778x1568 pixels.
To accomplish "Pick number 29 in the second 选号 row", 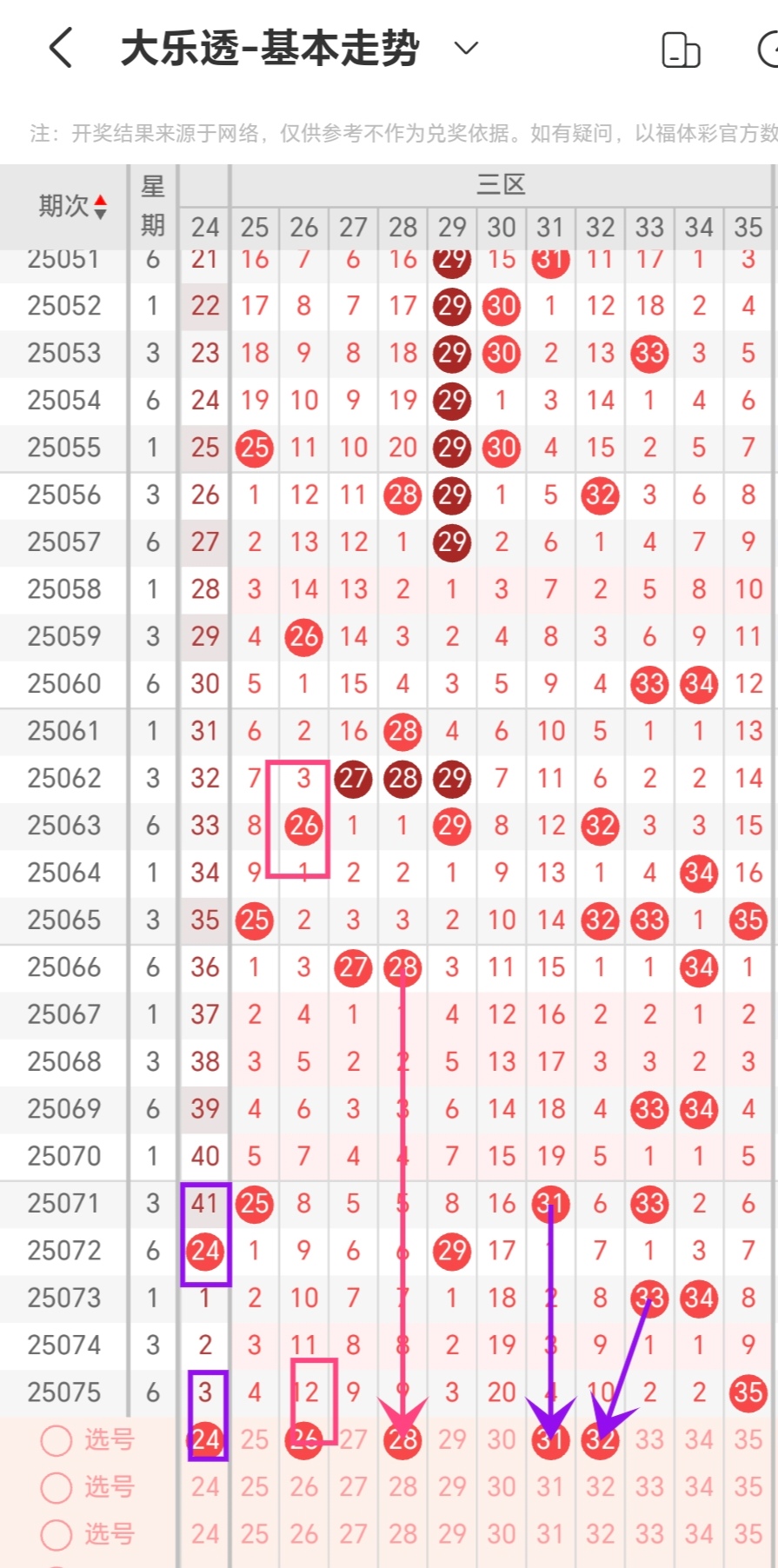I will pyautogui.click(x=452, y=1487).
